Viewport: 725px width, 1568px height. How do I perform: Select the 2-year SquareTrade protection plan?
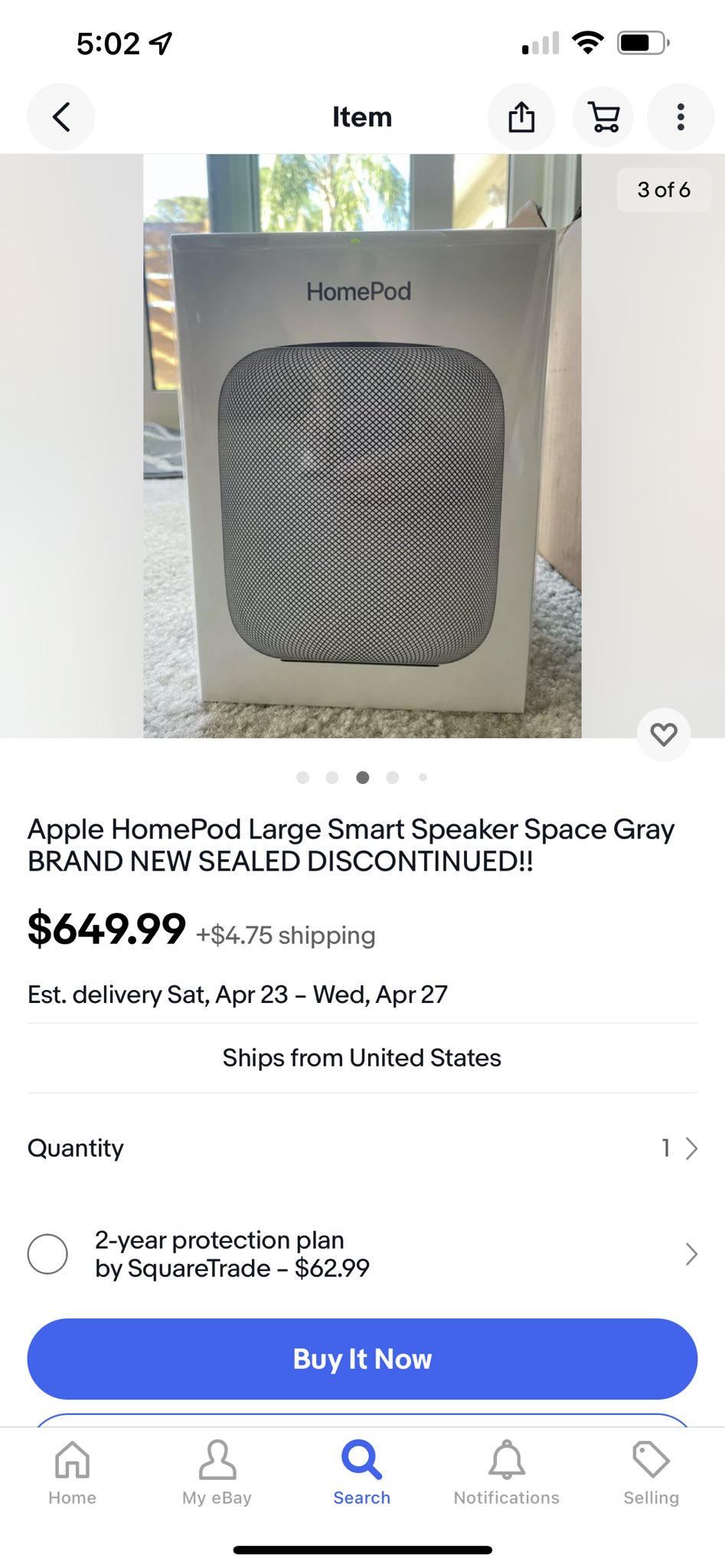pos(47,1253)
